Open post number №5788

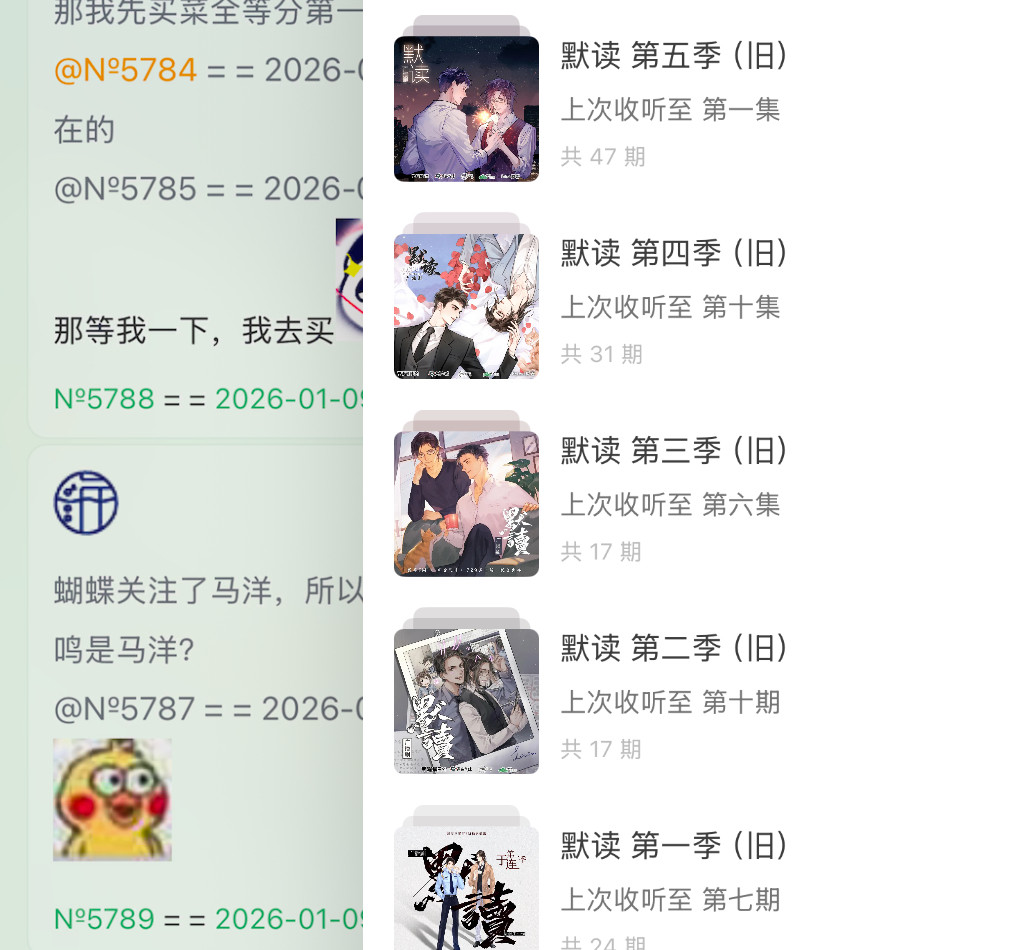104,399
